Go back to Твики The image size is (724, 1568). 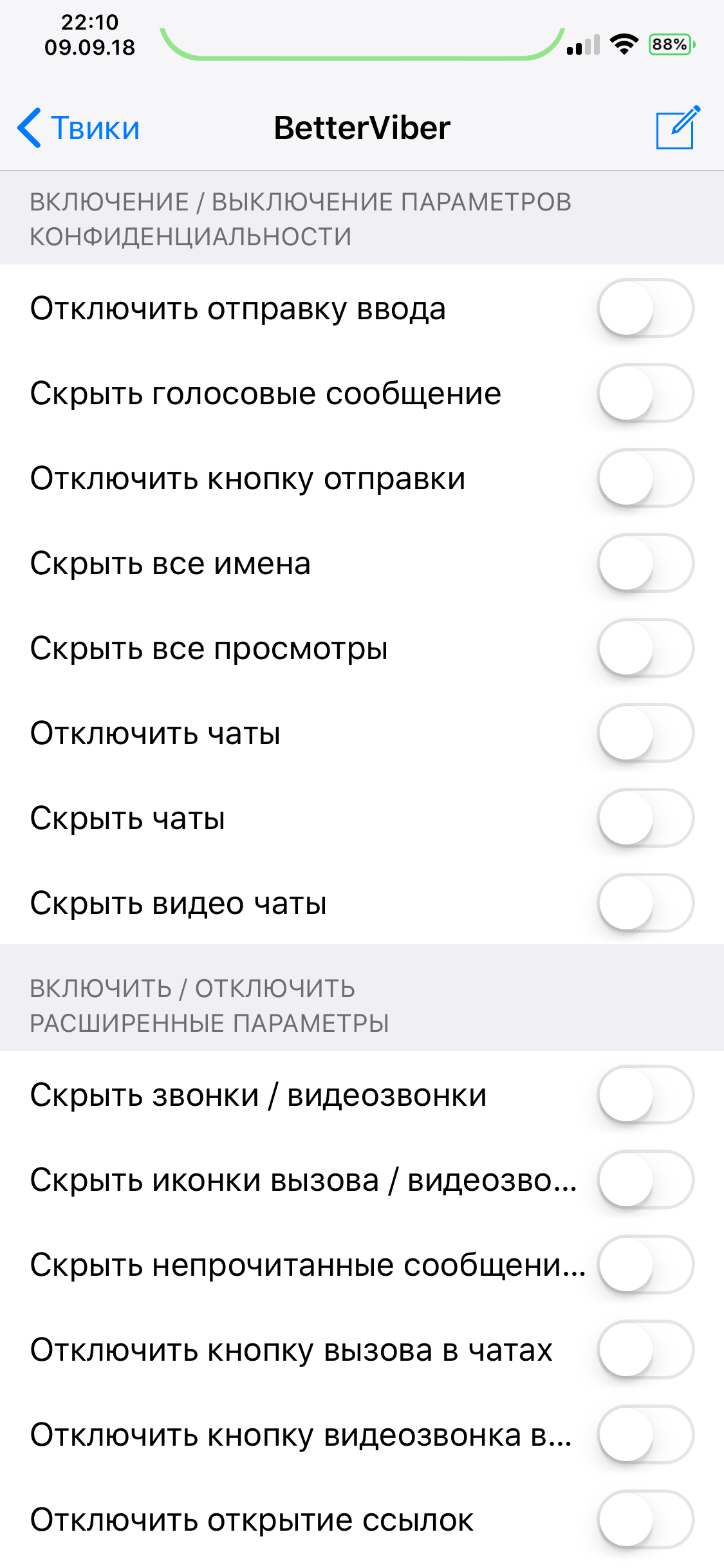[78, 127]
